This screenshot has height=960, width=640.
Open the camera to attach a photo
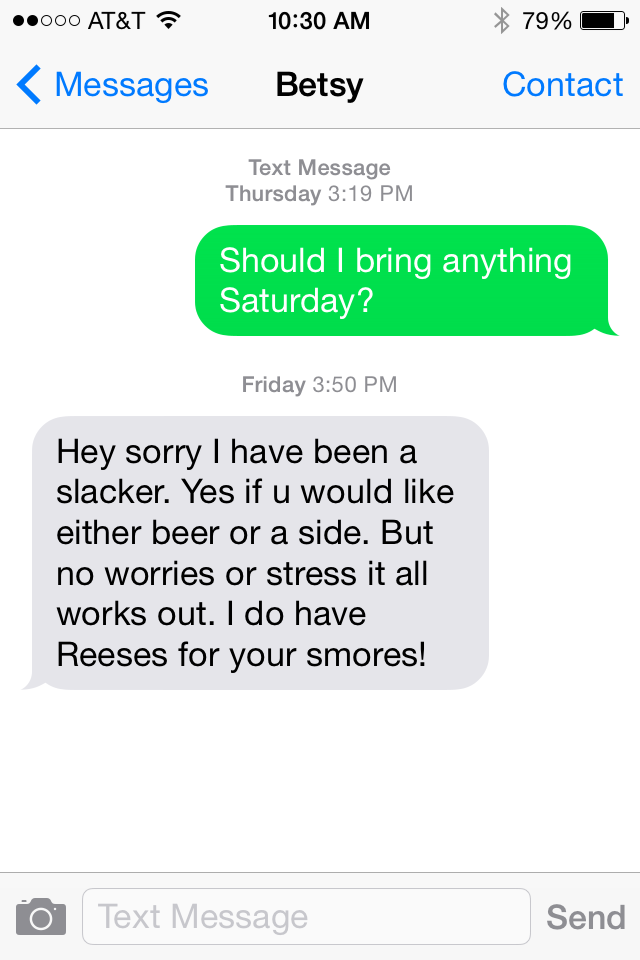tap(41, 916)
